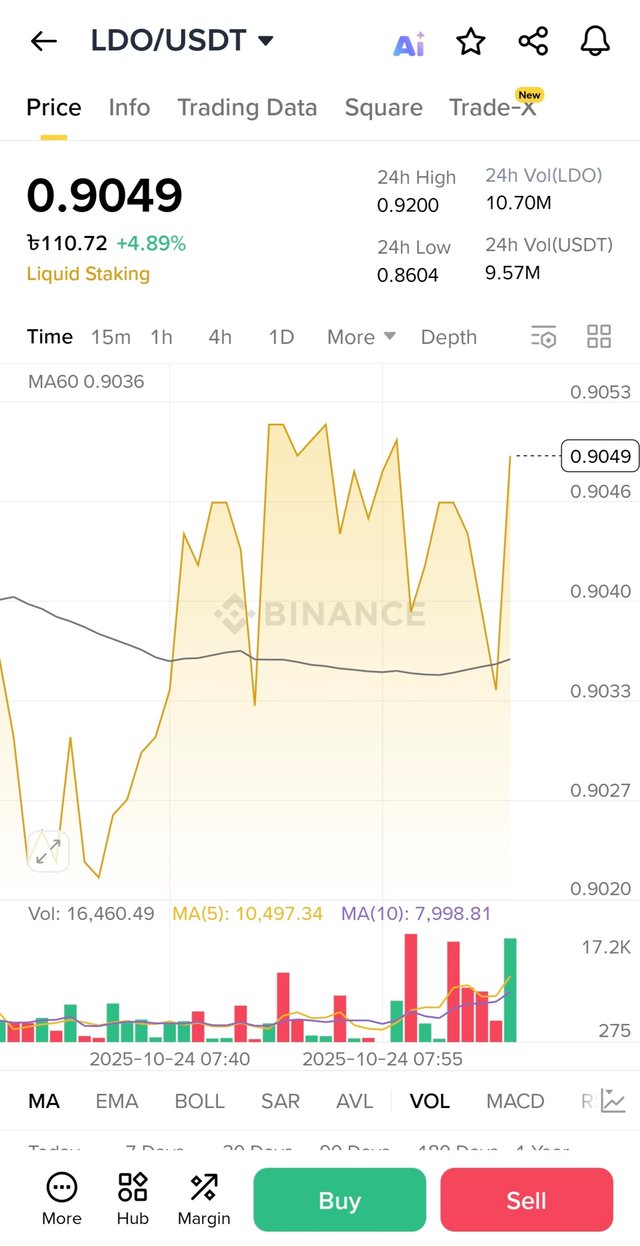The image size is (640, 1246).
Task: Open chart layout grid icon
Action: [599, 337]
